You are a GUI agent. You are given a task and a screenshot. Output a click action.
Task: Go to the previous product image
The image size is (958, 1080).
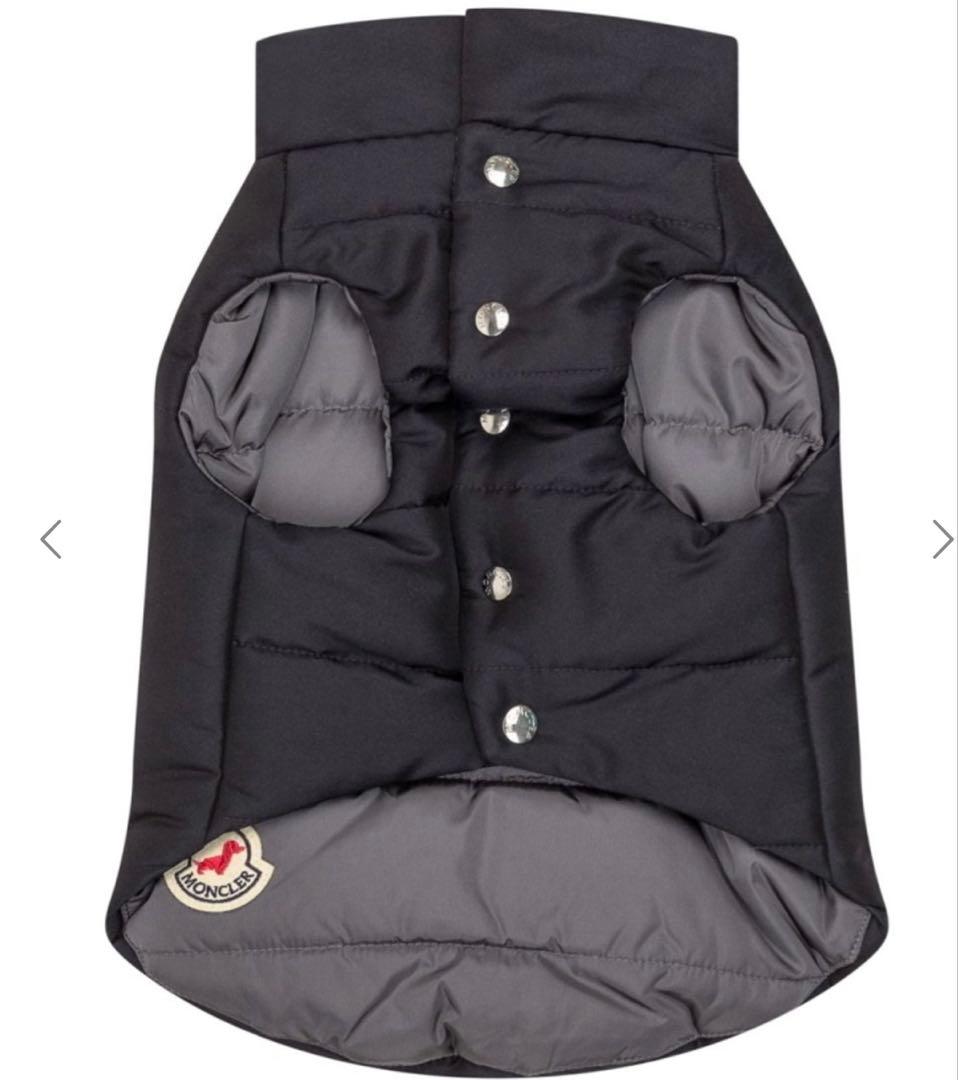[x=51, y=539]
